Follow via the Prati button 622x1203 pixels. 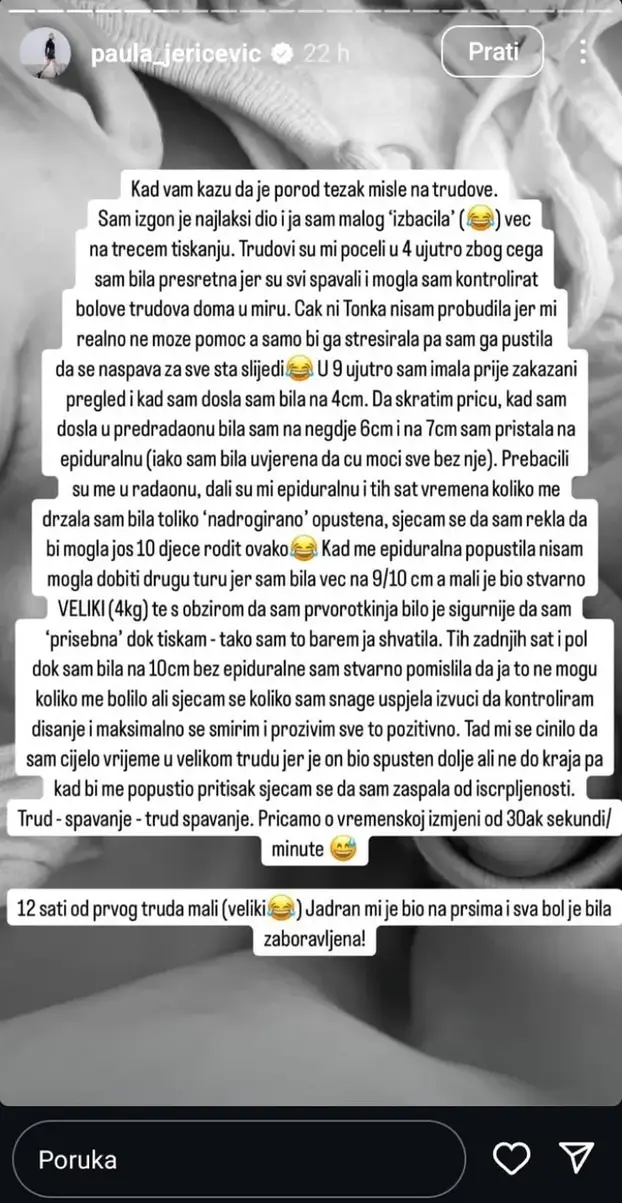click(493, 52)
